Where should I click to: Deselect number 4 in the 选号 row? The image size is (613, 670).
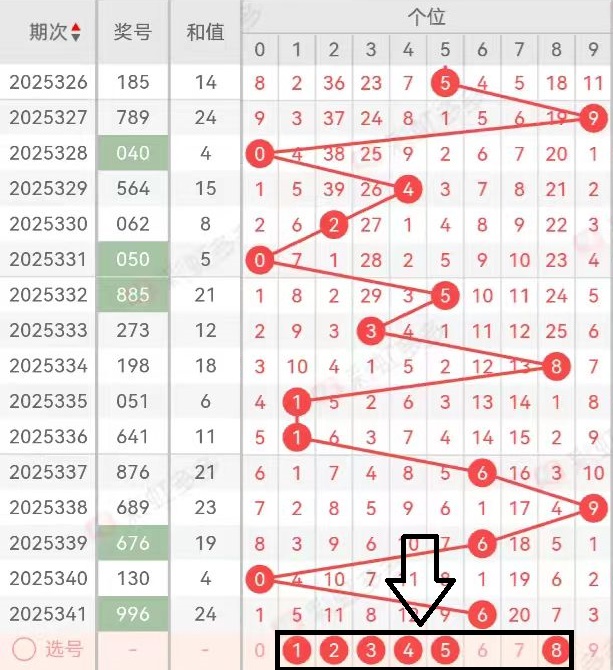point(408,650)
